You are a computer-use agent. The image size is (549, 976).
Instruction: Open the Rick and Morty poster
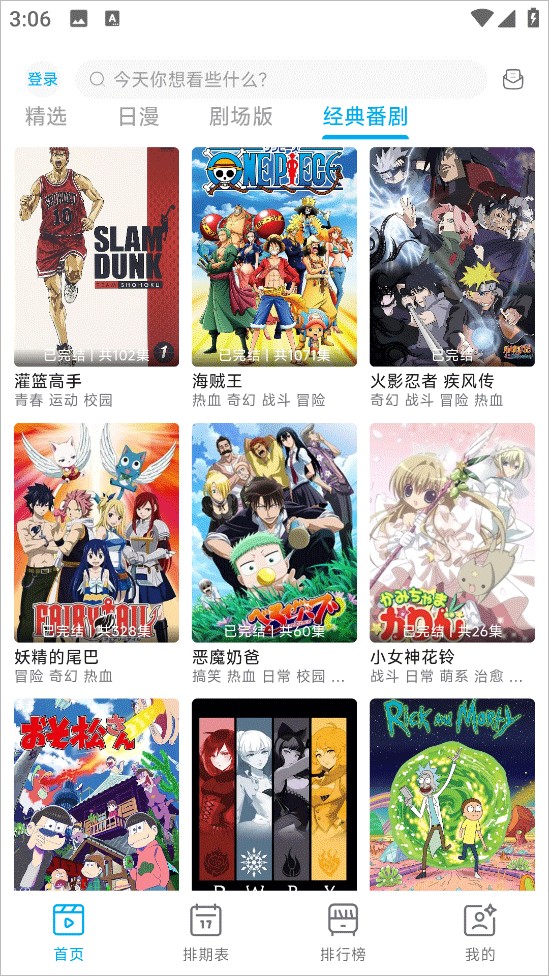click(x=453, y=794)
